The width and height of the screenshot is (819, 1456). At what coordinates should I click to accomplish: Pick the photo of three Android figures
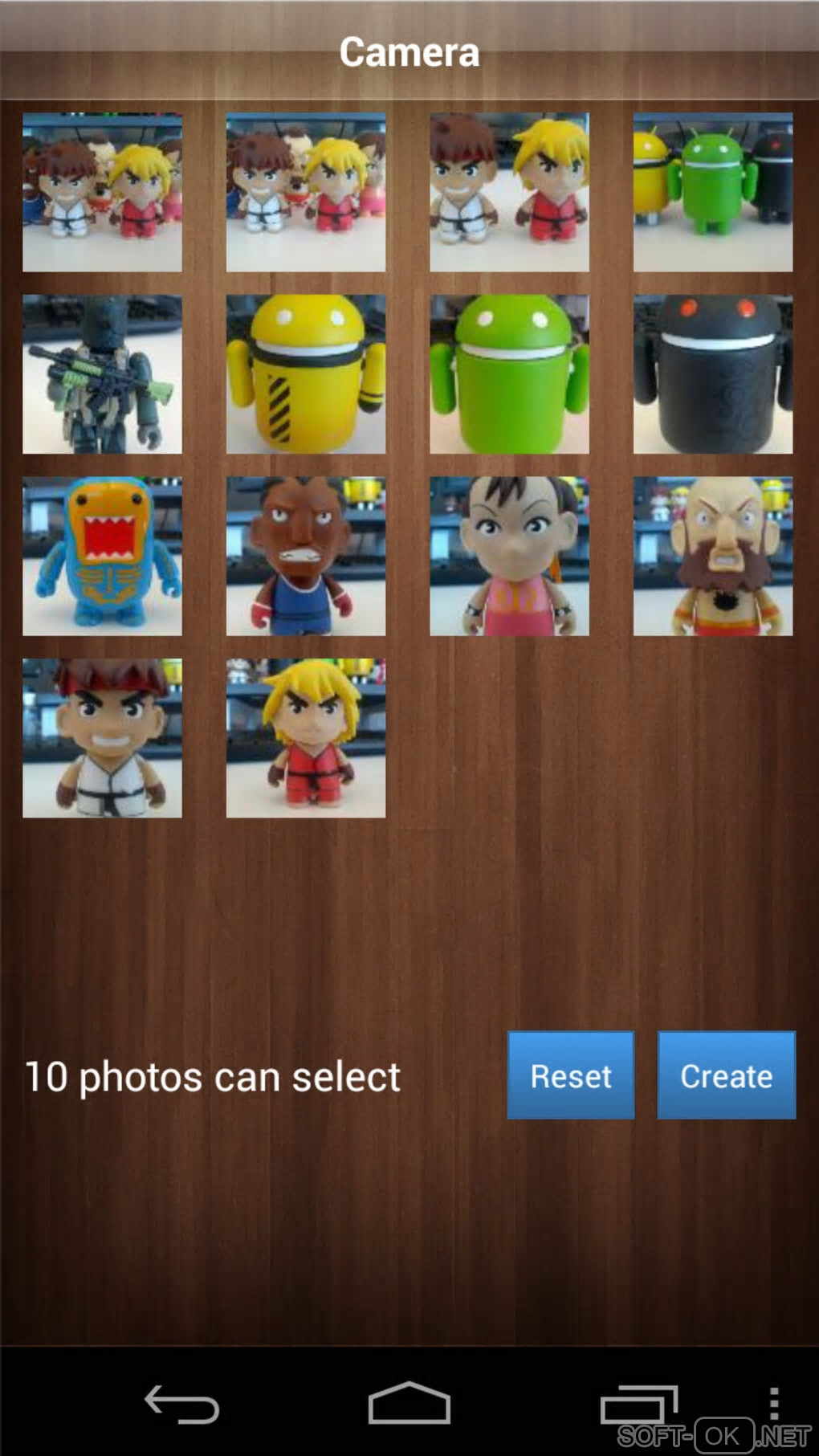coord(712,192)
